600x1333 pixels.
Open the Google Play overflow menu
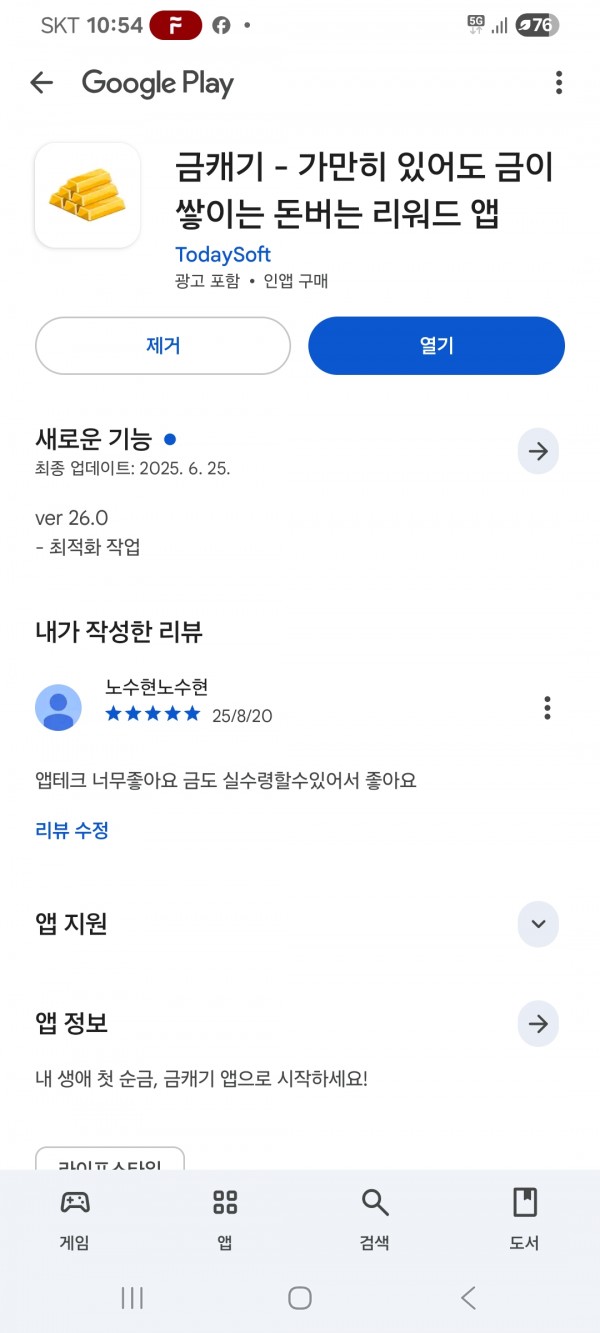pos(559,83)
